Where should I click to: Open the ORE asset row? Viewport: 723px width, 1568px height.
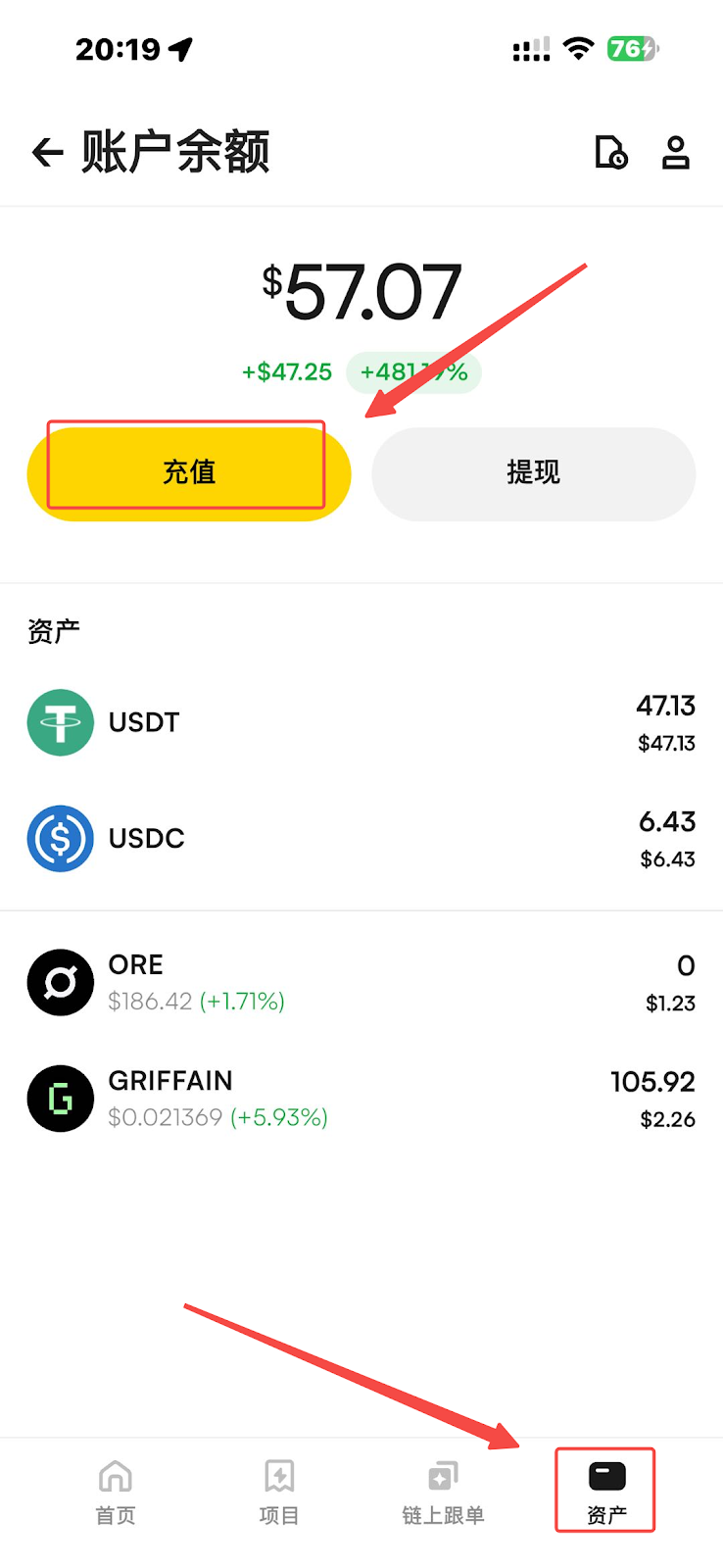click(361, 982)
